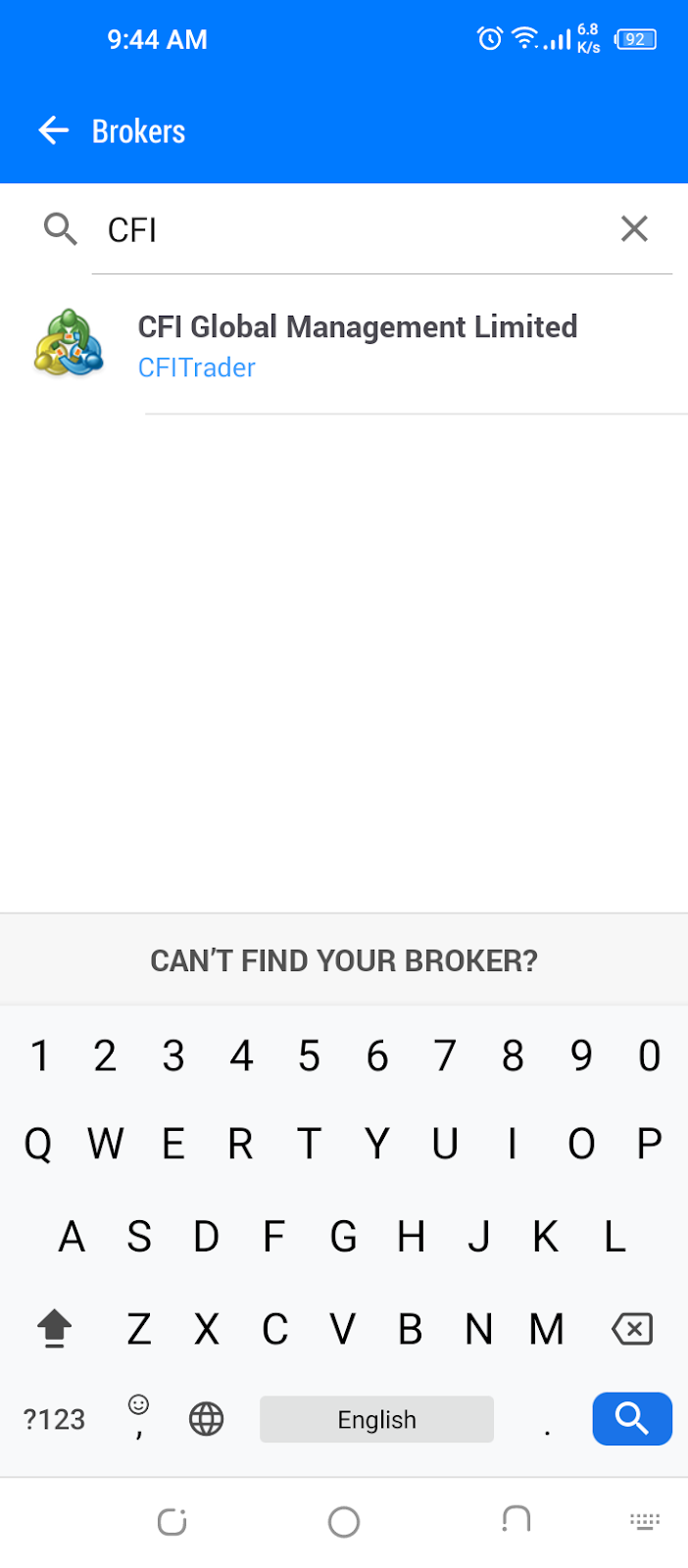Viewport: 688px width, 1568px height.
Task: Switch keyboard to ?123 symbols
Action: coord(54,1419)
